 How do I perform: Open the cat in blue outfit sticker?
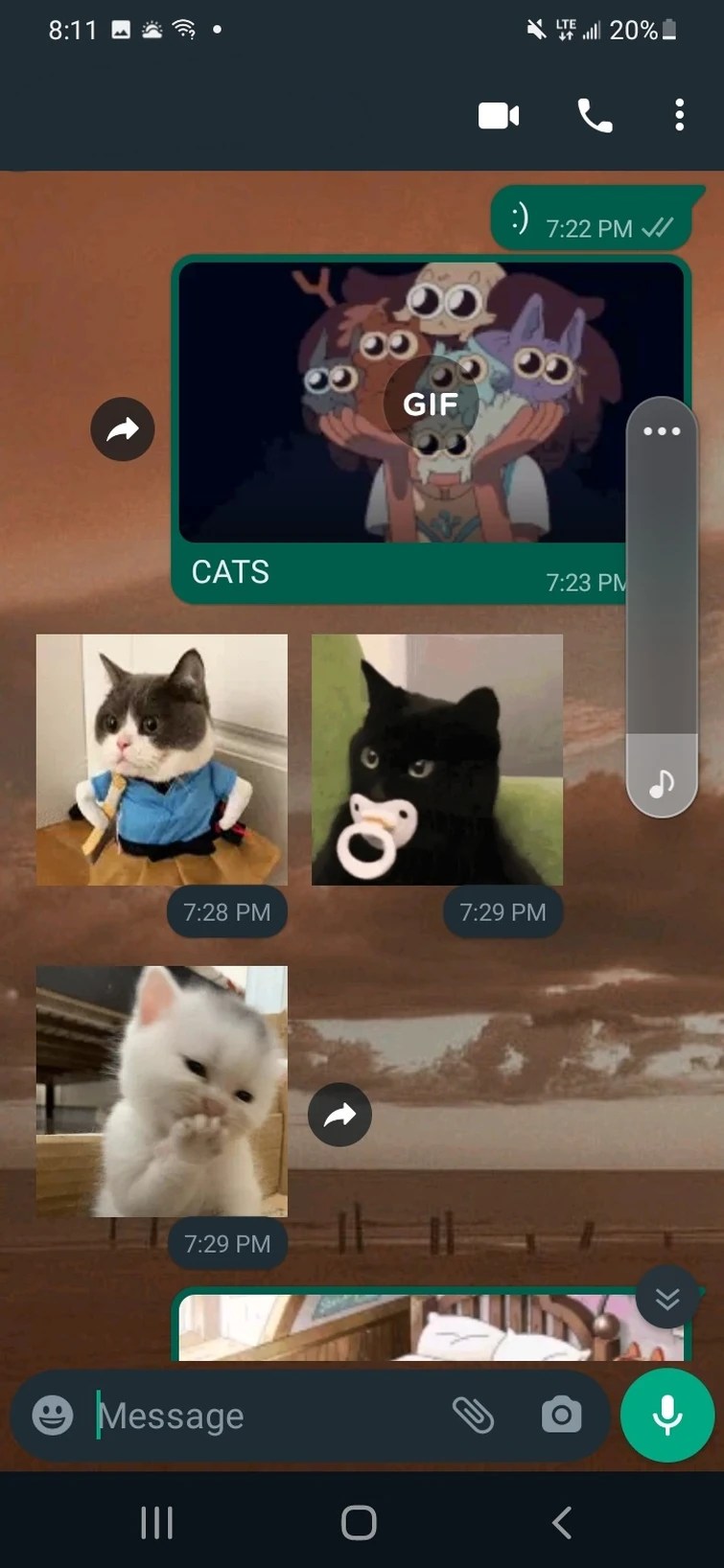pyautogui.click(x=162, y=759)
